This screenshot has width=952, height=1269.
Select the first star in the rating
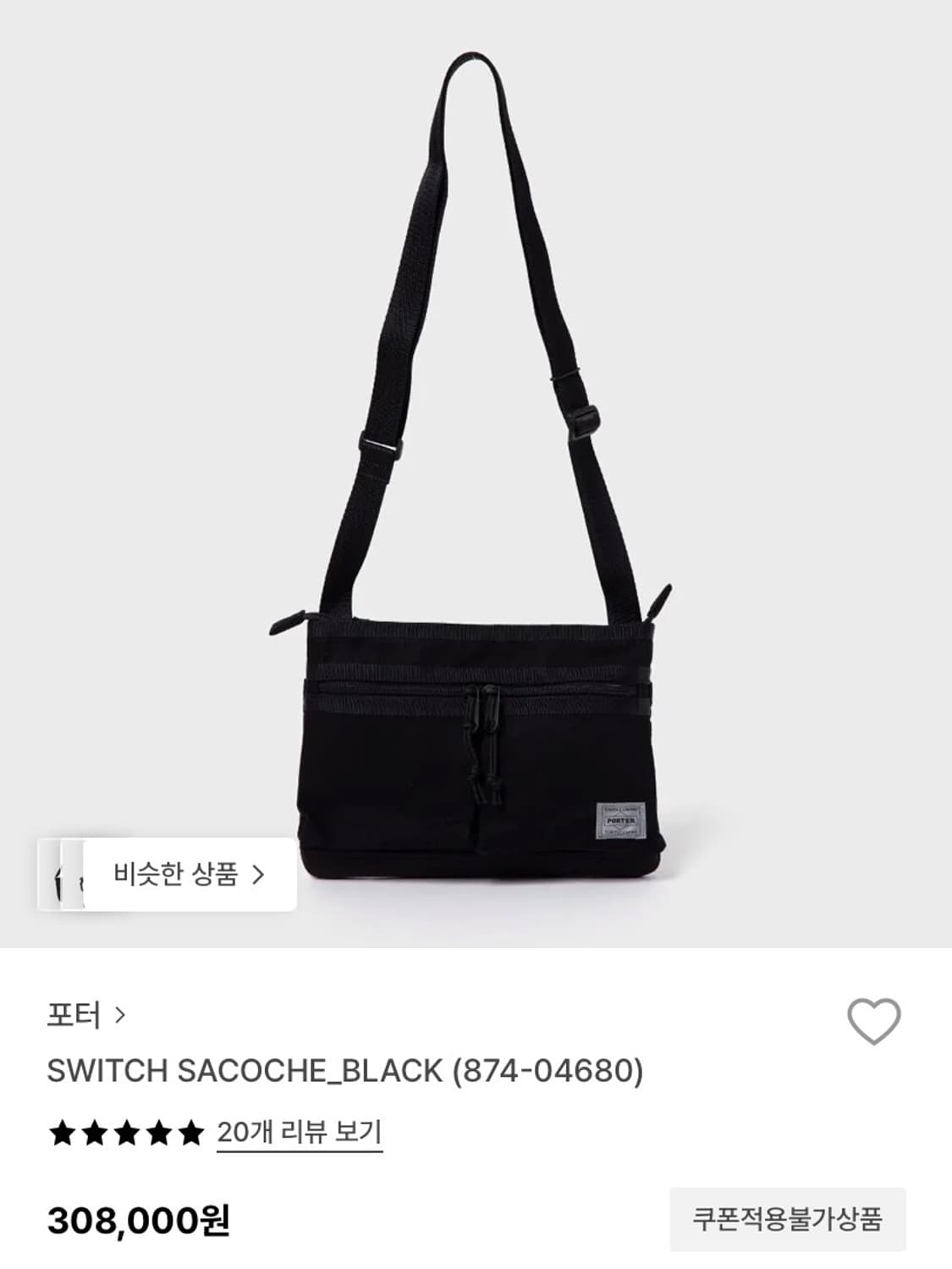pos(61,1131)
